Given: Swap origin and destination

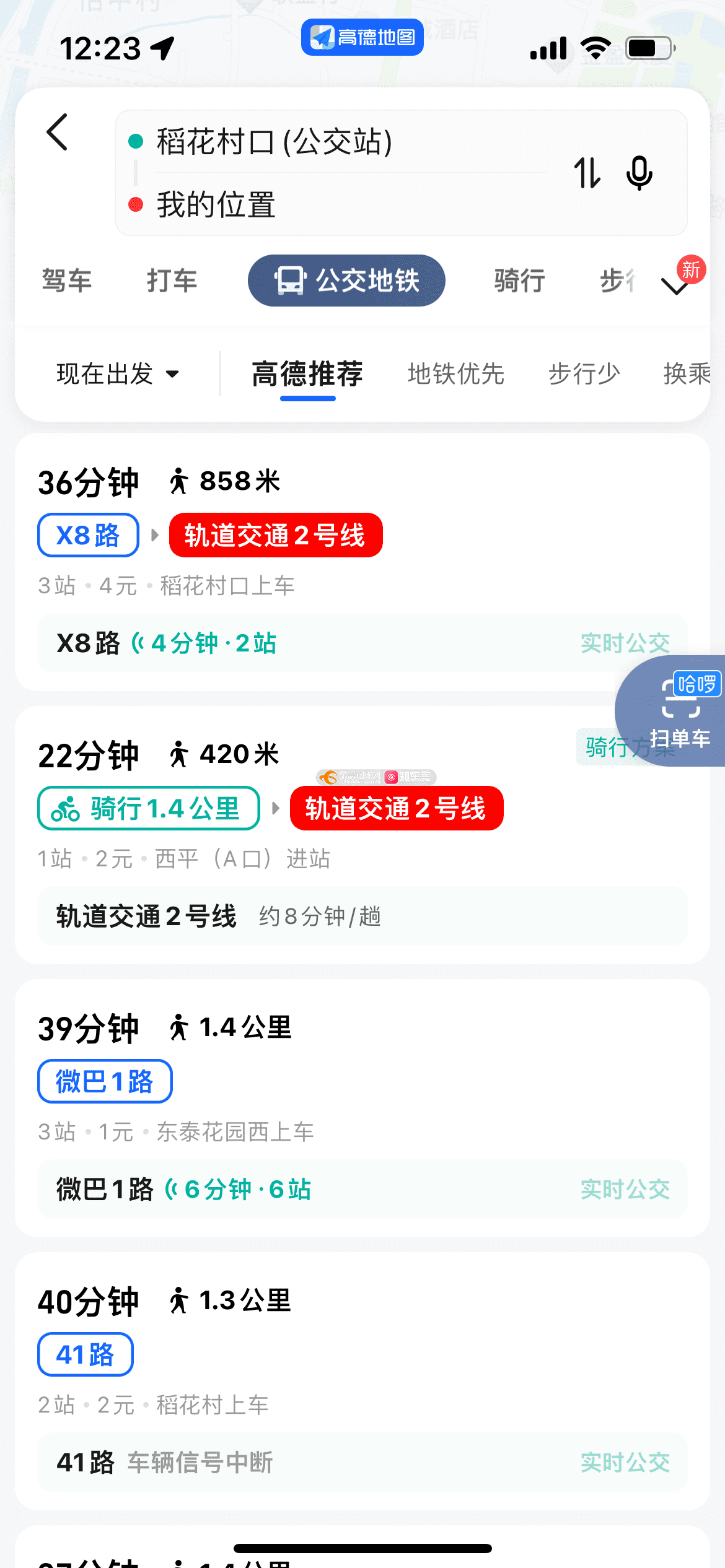Looking at the screenshot, I should (x=587, y=173).
